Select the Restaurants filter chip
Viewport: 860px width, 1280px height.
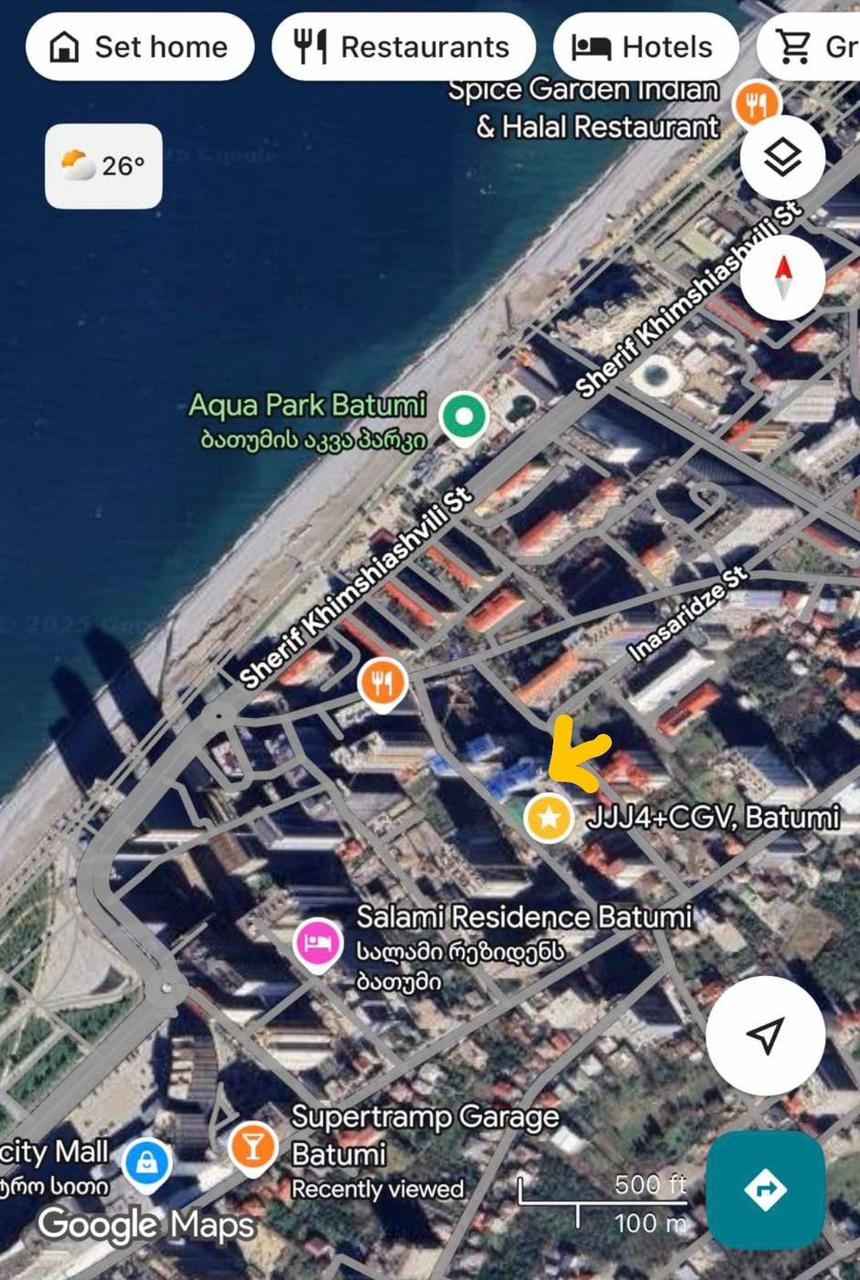point(404,46)
